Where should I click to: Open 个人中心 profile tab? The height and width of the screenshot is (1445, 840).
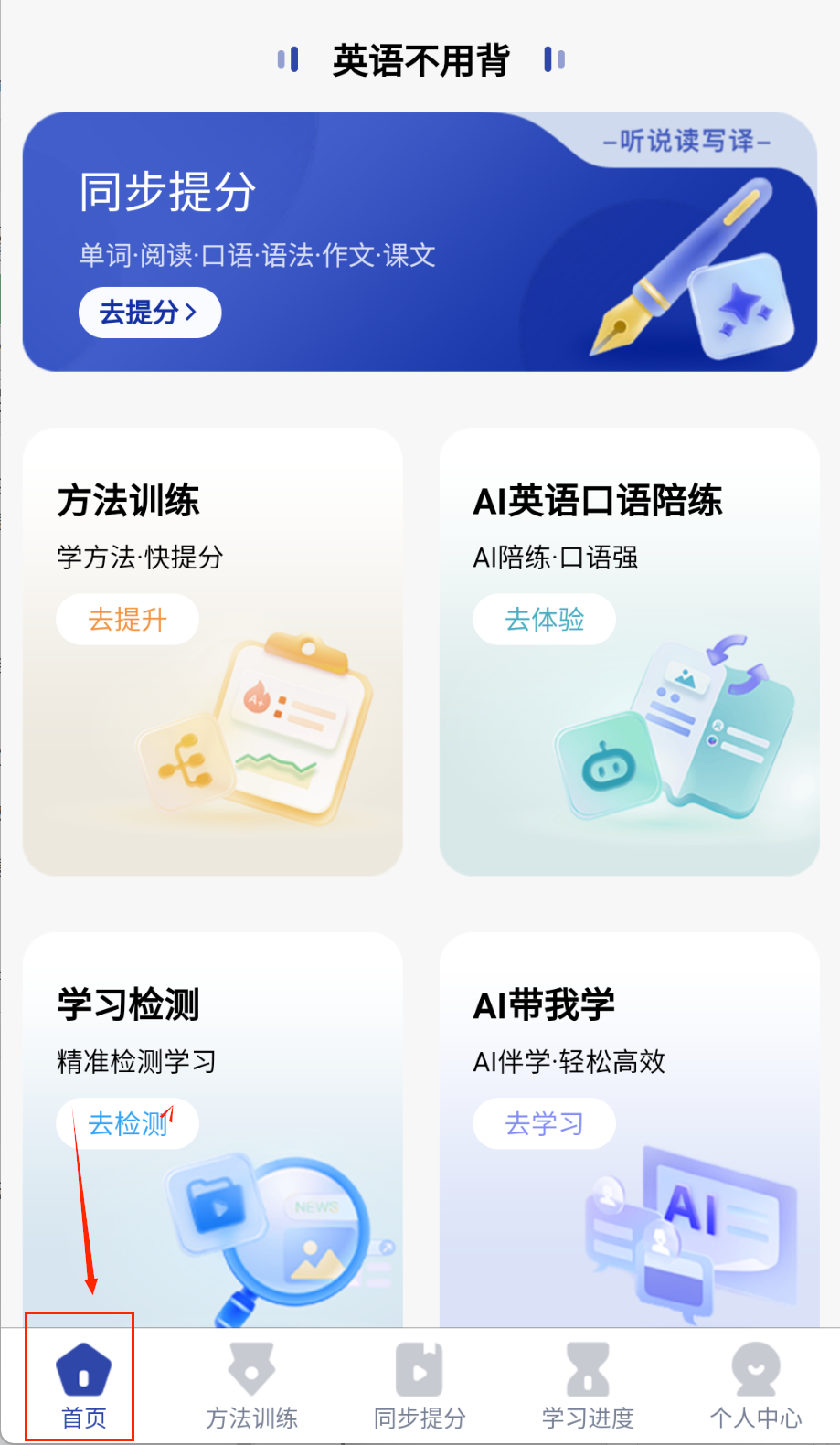pos(756,1384)
